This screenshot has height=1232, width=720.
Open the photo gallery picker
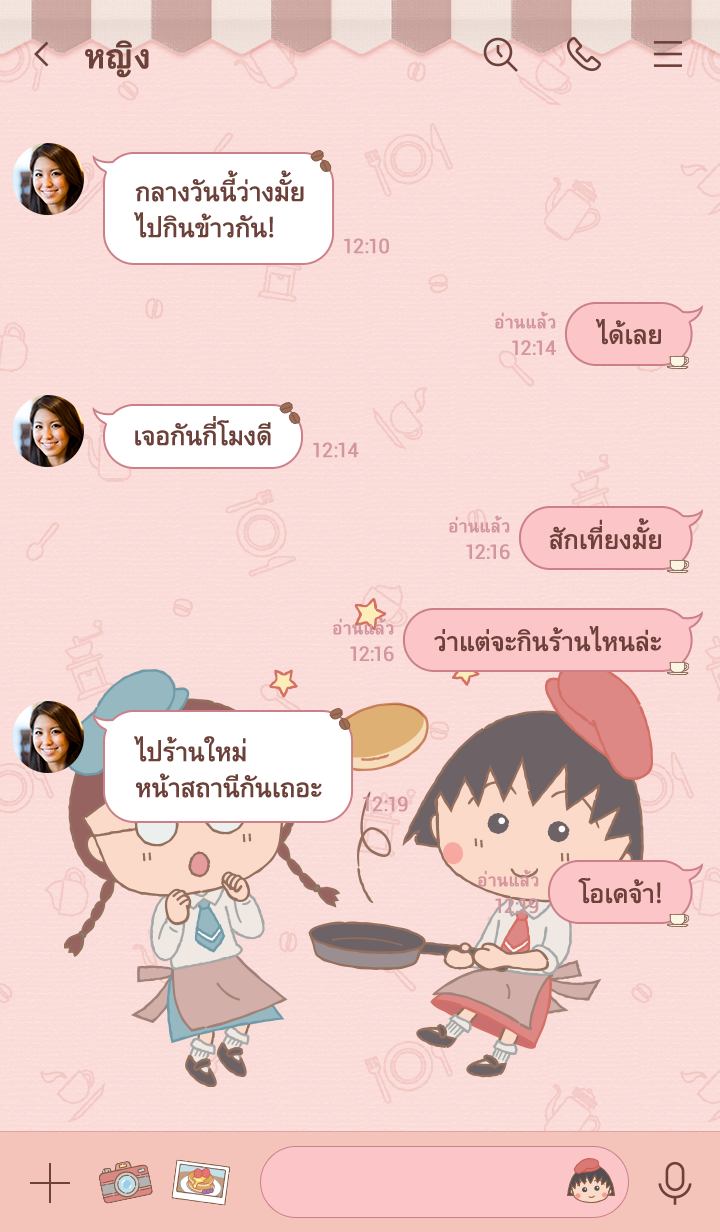pyautogui.click(x=201, y=1182)
